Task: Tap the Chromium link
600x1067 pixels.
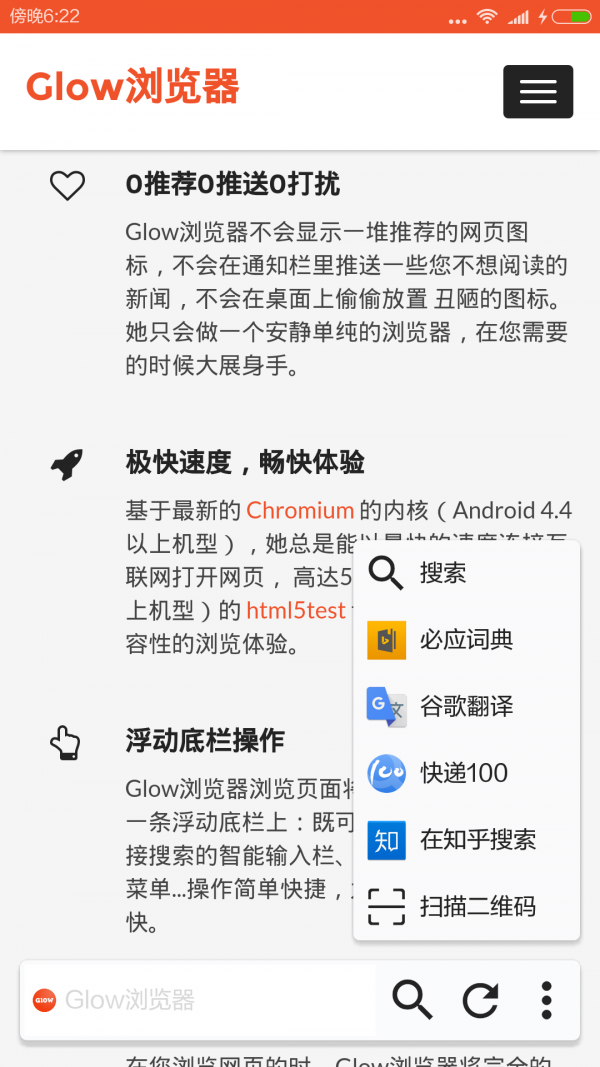Action: (x=300, y=510)
